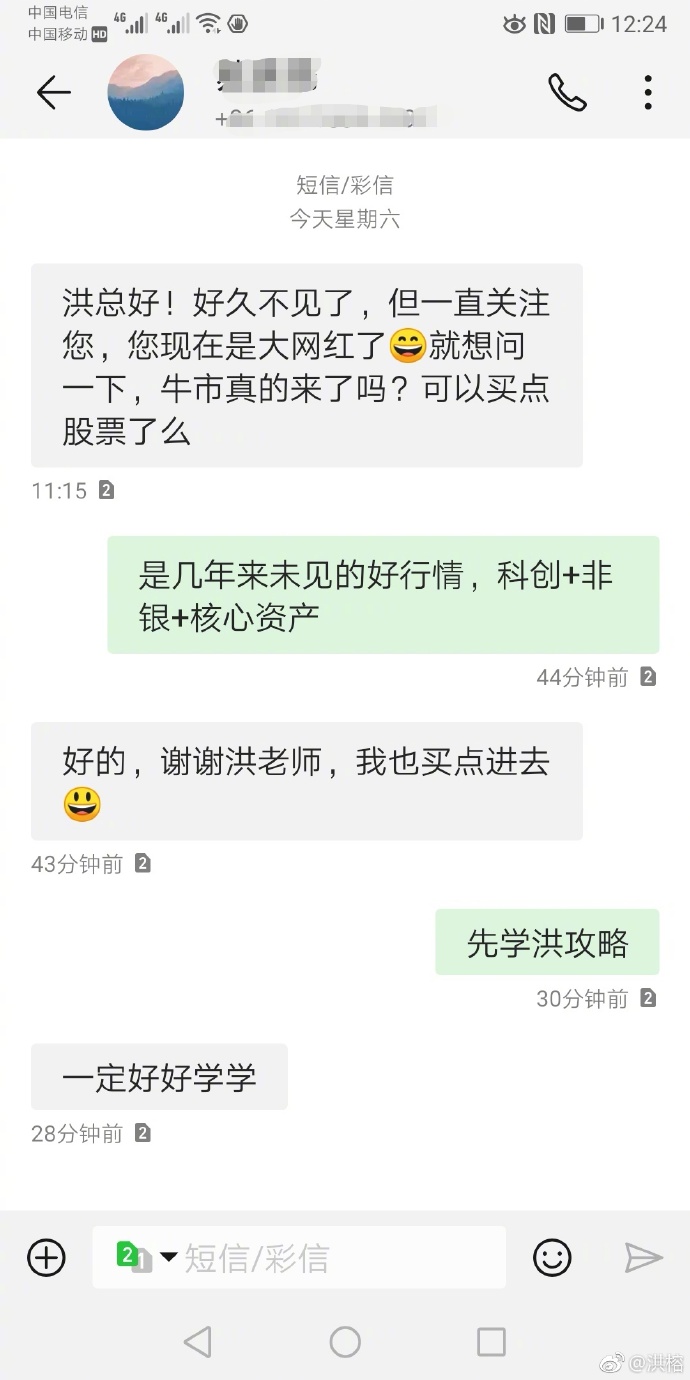Open the three-dot overflow menu
The width and height of the screenshot is (690, 1380).
pyautogui.click(x=648, y=93)
